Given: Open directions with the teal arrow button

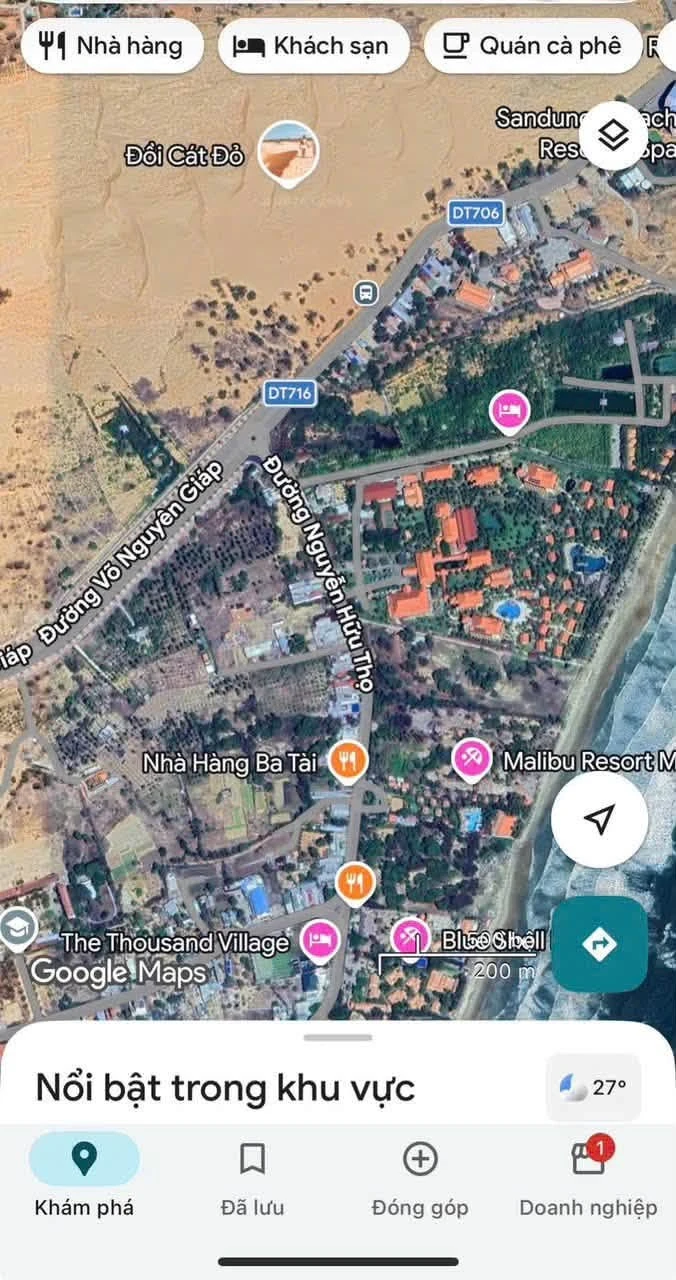Looking at the screenshot, I should pos(599,944).
